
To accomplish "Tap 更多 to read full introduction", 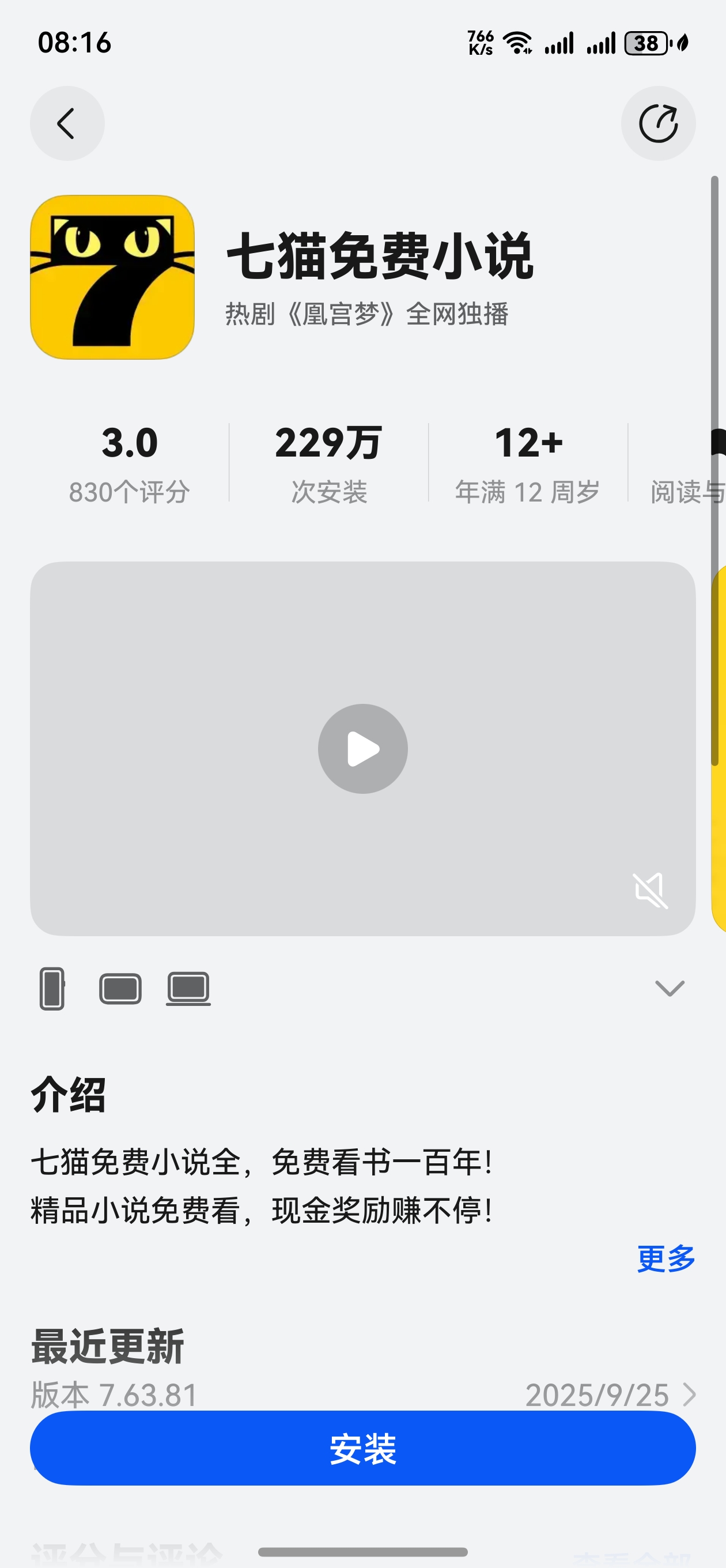I will [x=665, y=1258].
